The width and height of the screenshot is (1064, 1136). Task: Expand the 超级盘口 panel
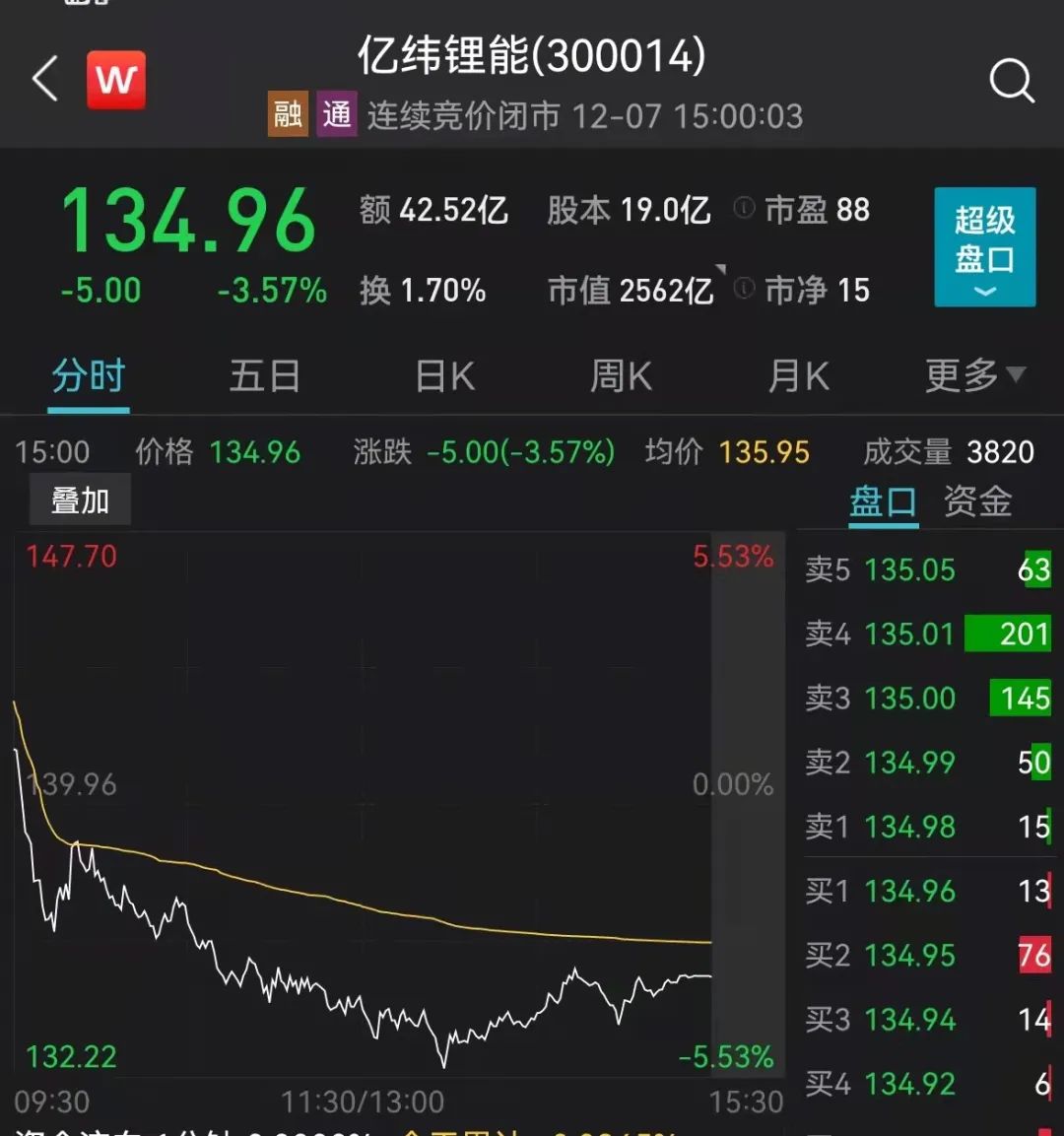click(984, 246)
